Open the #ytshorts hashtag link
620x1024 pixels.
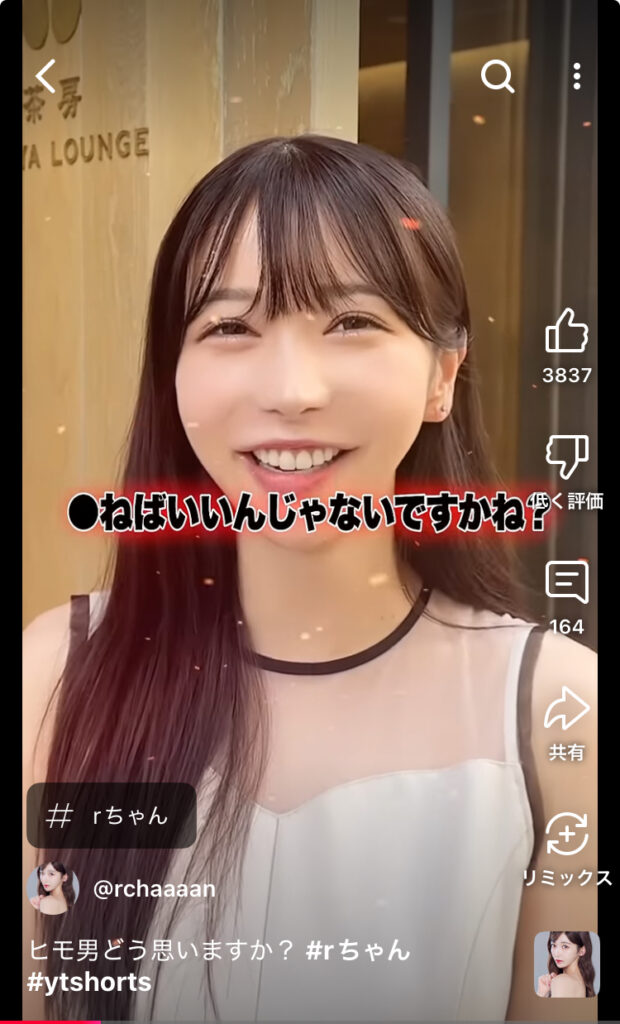(89, 982)
